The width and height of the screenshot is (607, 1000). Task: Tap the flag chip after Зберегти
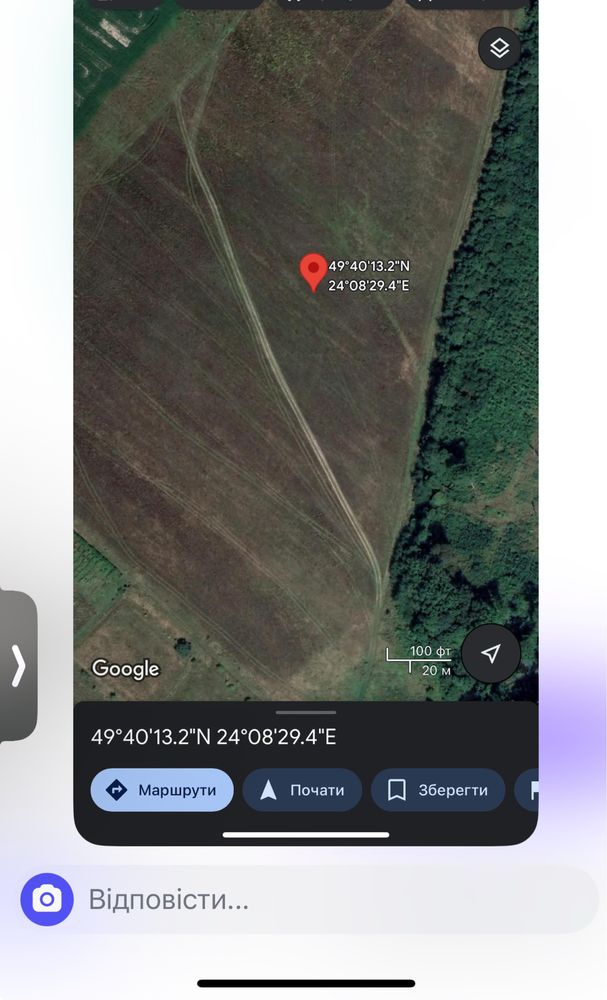pyautogui.click(x=527, y=790)
